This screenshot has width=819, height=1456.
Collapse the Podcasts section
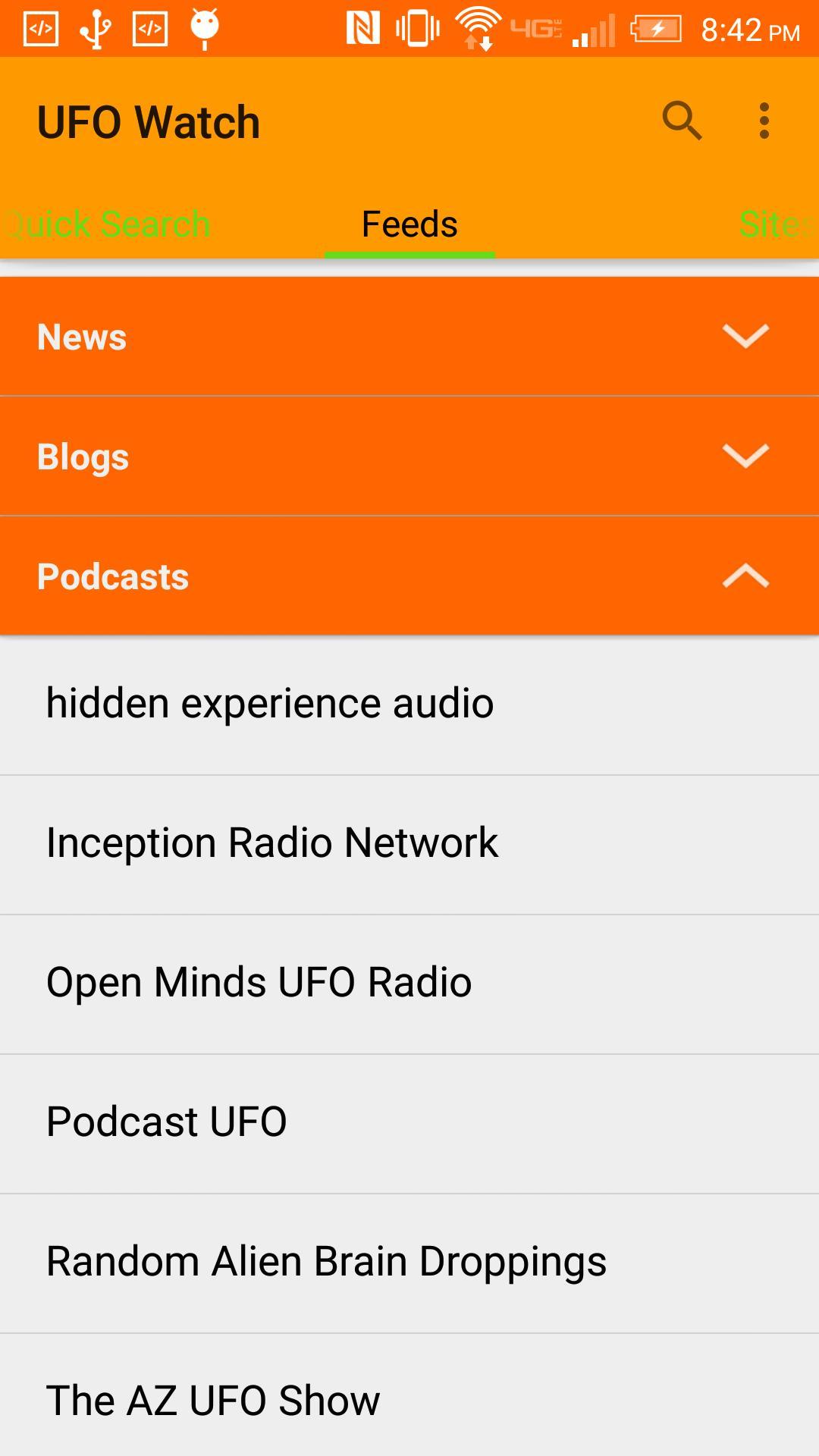pyautogui.click(x=409, y=576)
